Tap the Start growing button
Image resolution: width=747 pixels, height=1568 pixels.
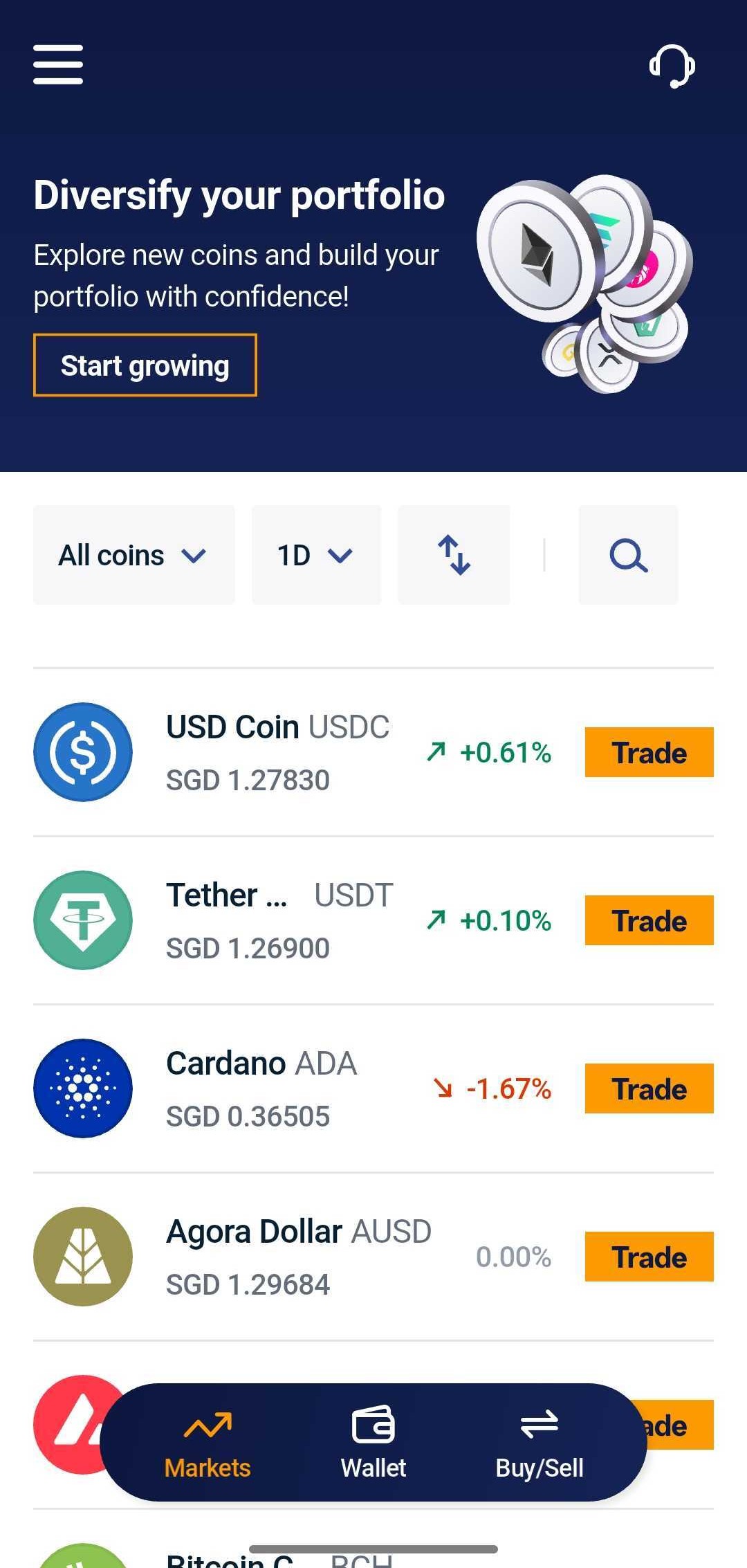[145, 365]
